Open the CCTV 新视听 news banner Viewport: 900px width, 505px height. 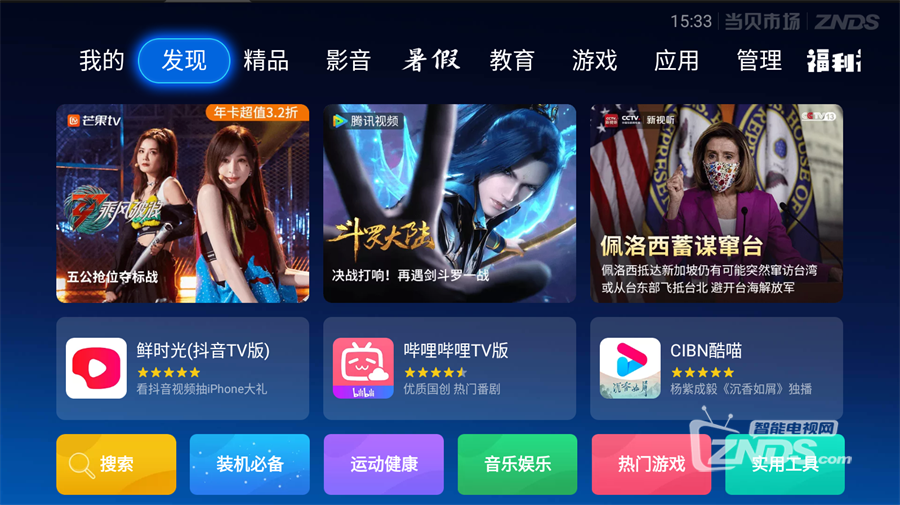(x=716, y=203)
